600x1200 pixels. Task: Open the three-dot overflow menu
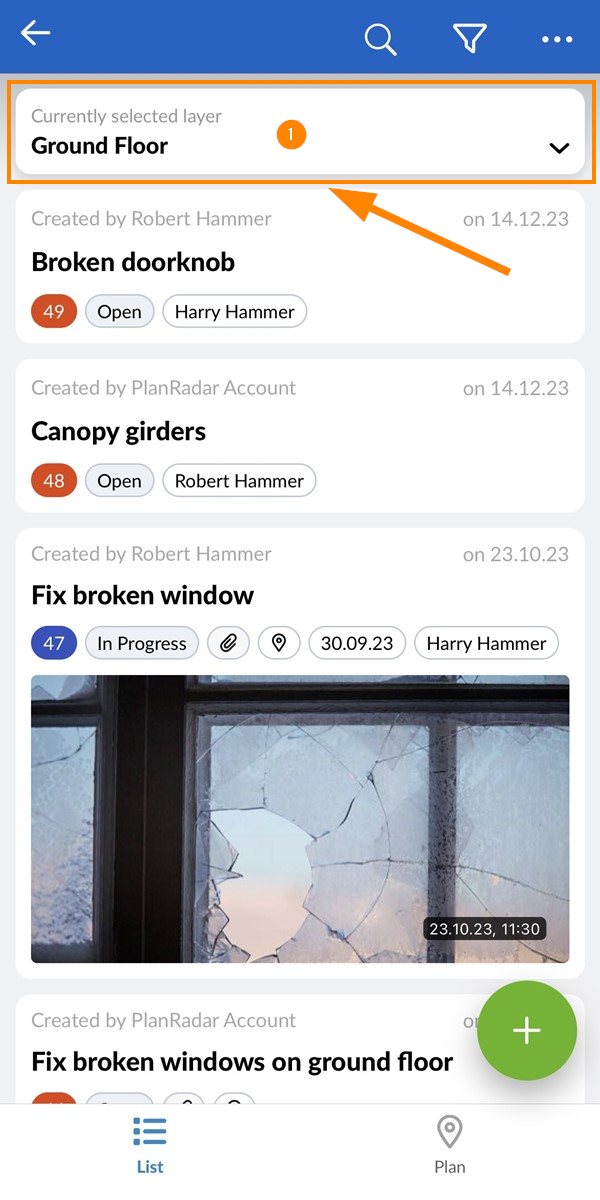click(x=557, y=39)
